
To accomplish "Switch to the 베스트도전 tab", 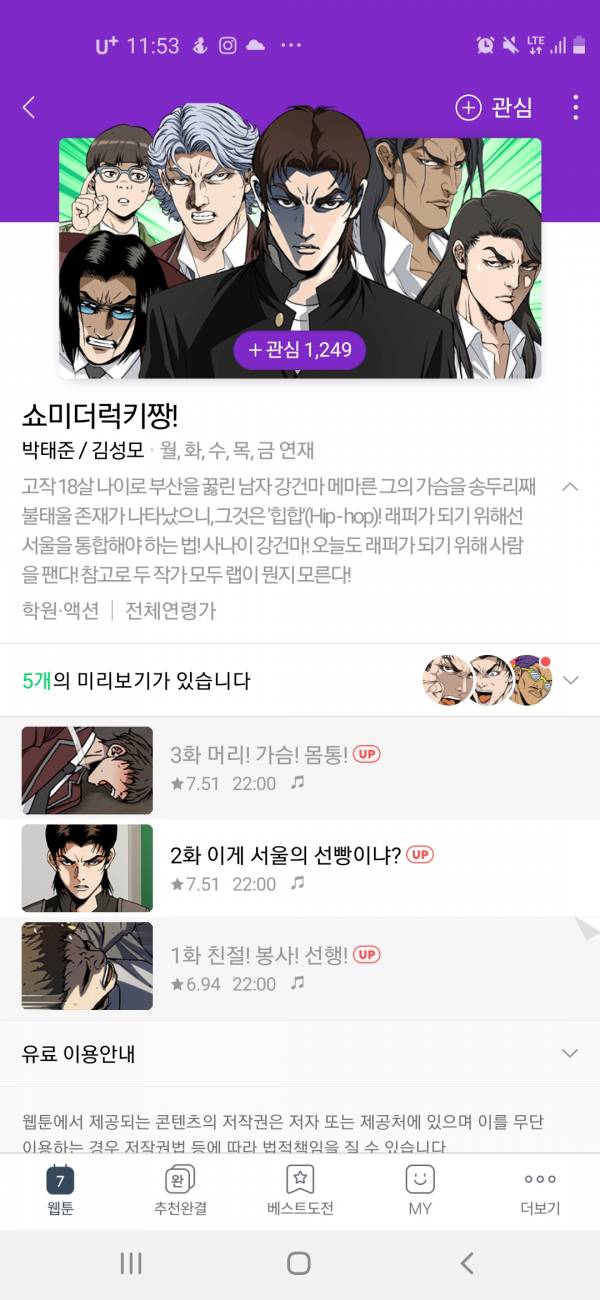I will pyautogui.click(x=300, y=1189).
